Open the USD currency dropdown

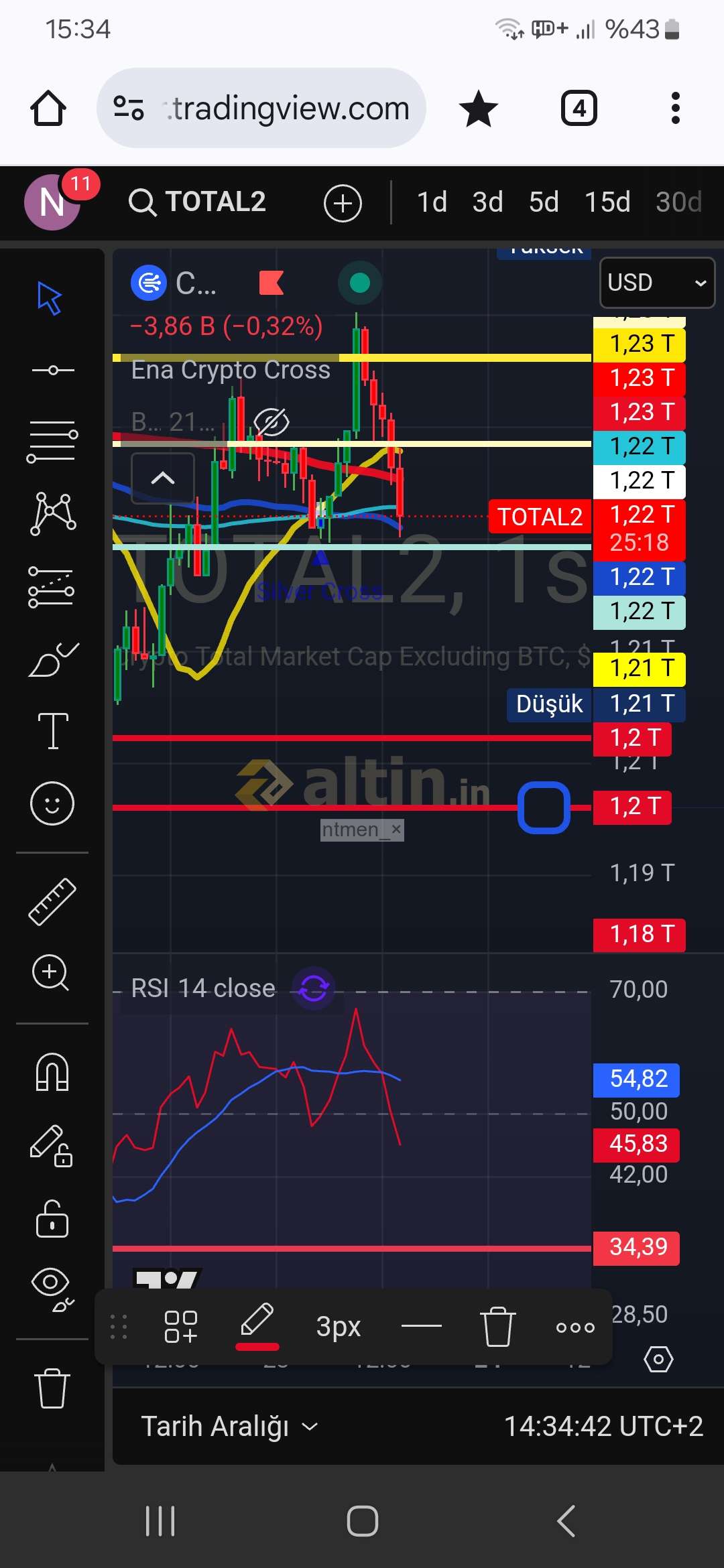(657, 282)
